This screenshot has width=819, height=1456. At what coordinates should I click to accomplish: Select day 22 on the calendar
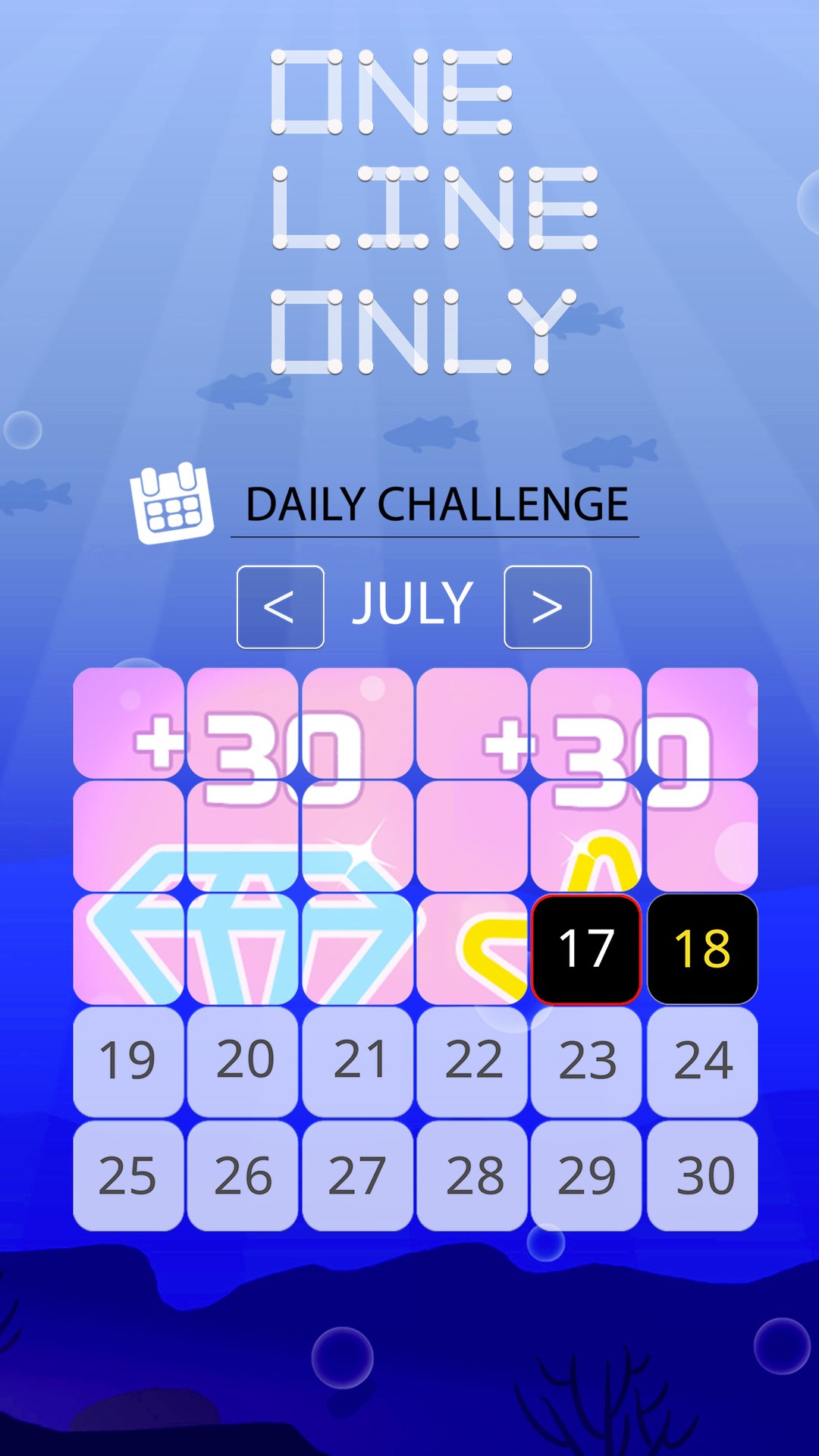pos(472,1061)
